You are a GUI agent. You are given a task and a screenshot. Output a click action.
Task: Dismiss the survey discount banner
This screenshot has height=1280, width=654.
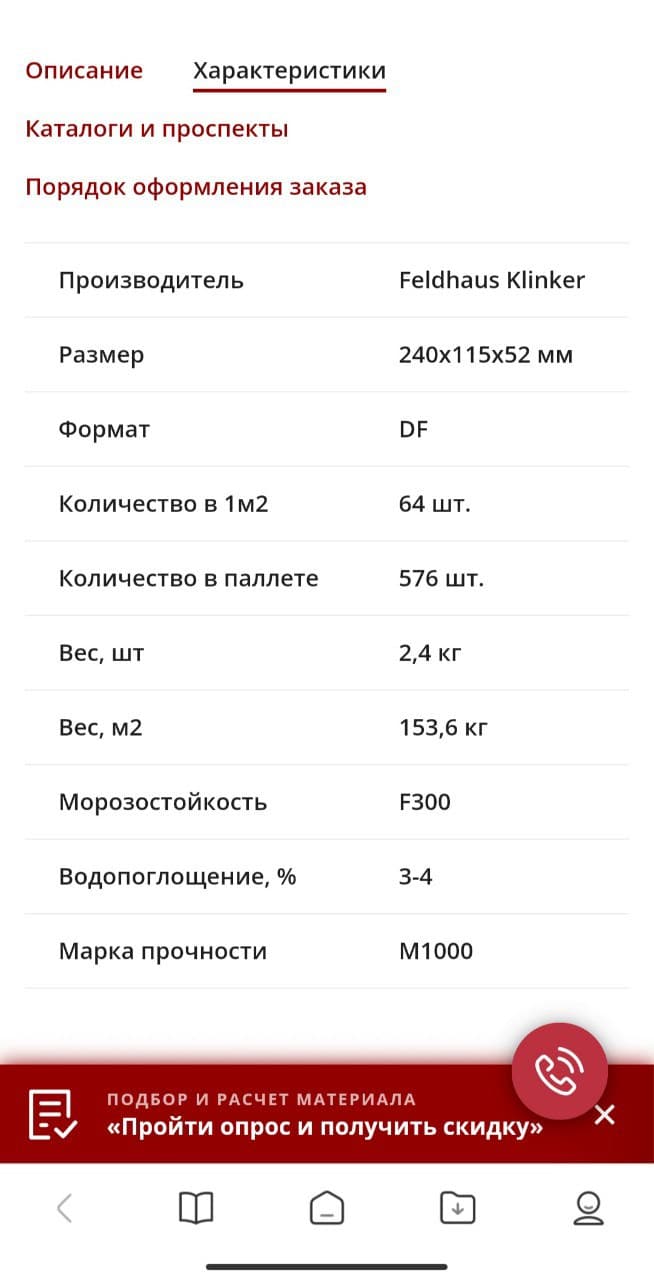tap(604, 1115)
